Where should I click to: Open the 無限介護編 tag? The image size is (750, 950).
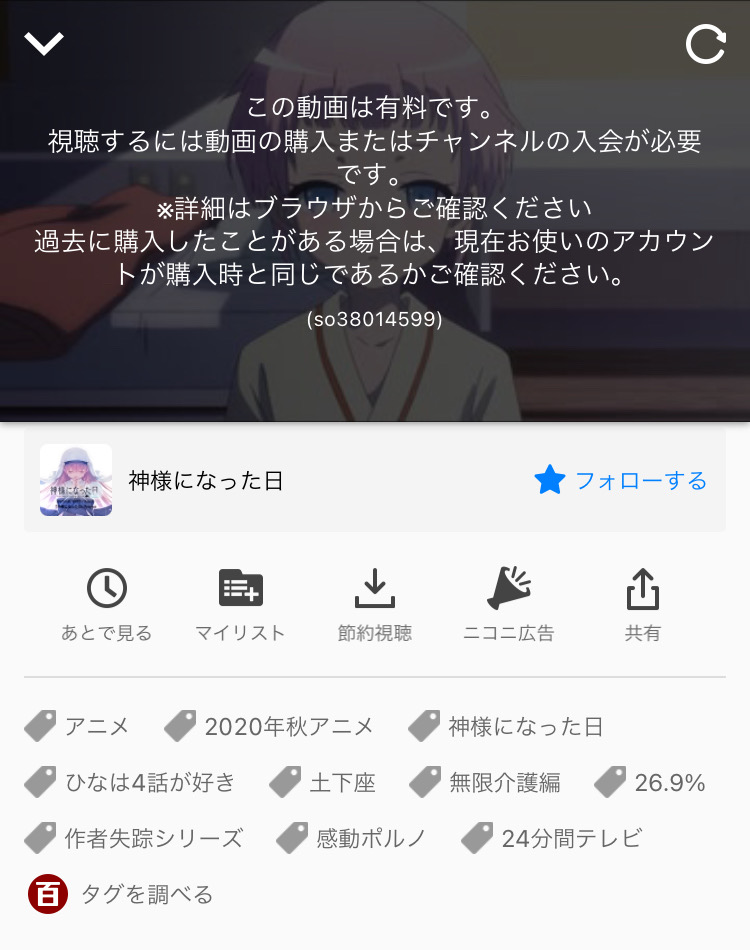click(x=487, y=782)
